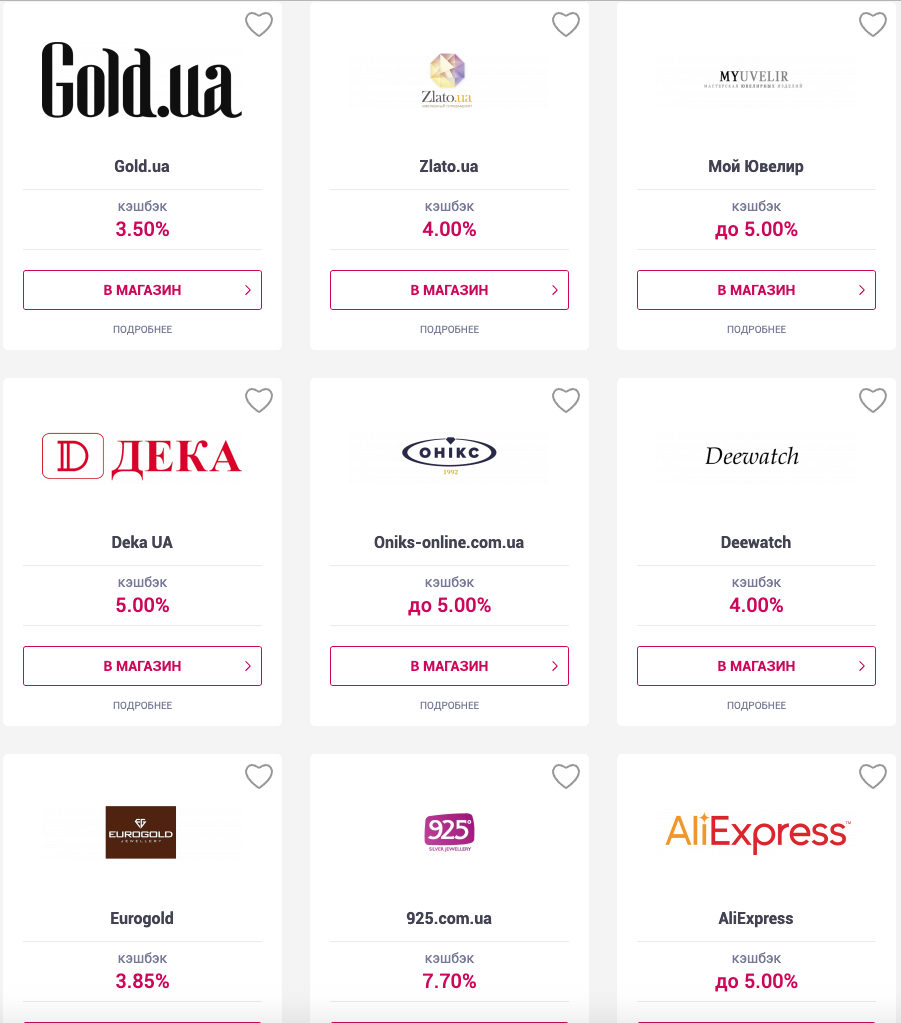
Task: Go to the Oniks-online.com.ua shop
Action: (449, 666)
